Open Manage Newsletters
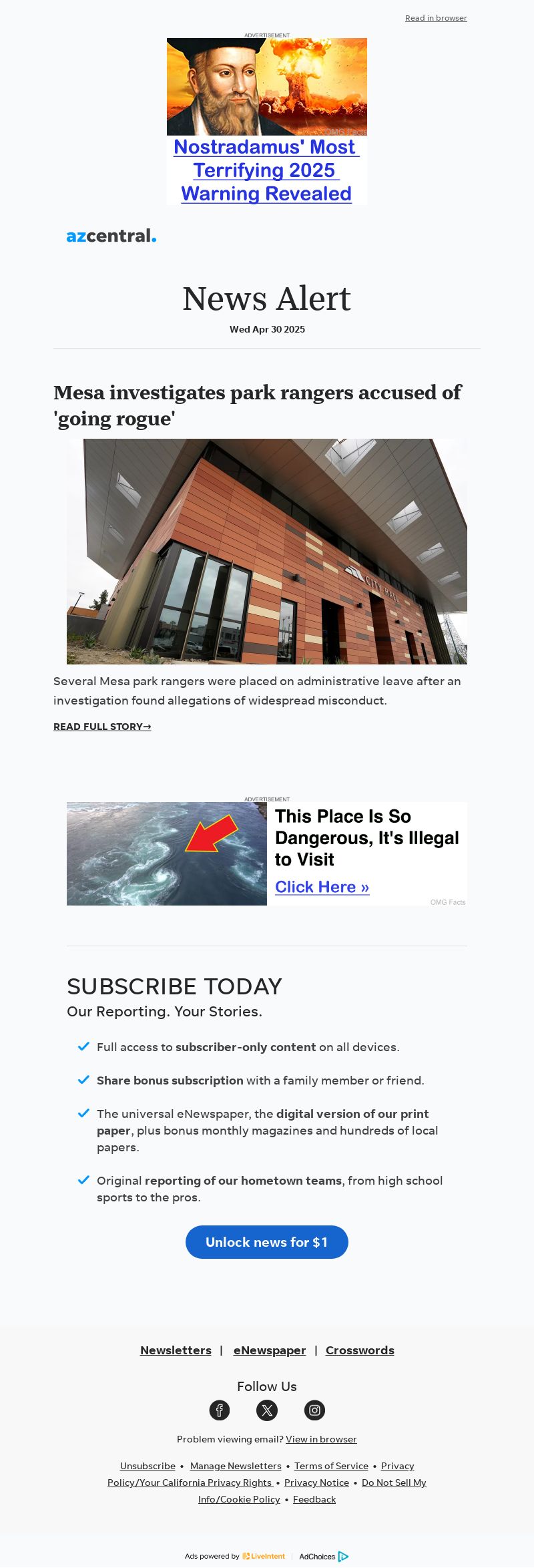This screenshot has width=534, height=1568. pyautogui.click(x=236, y=1466)
